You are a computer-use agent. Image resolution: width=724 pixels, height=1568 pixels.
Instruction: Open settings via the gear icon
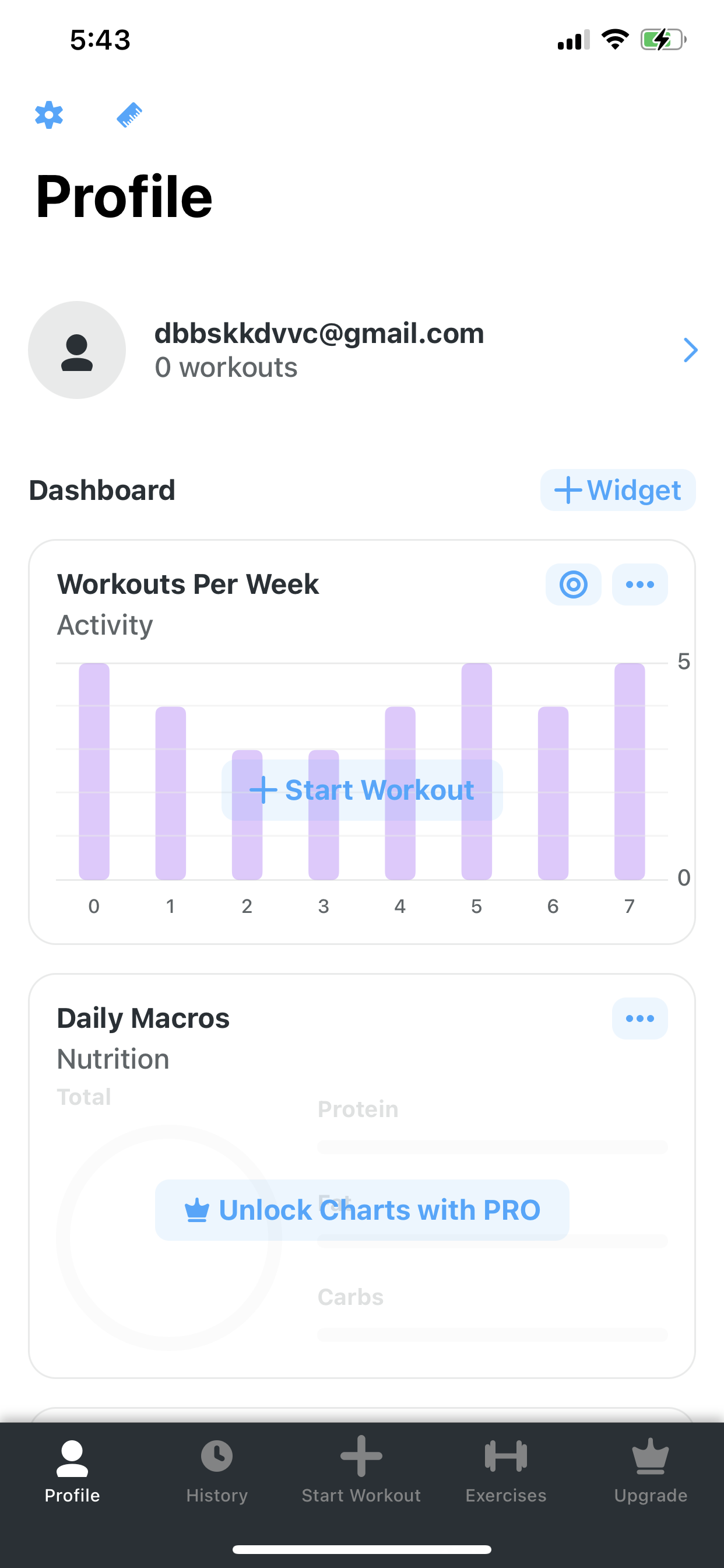pyautogui.click(x=48, y=115)
